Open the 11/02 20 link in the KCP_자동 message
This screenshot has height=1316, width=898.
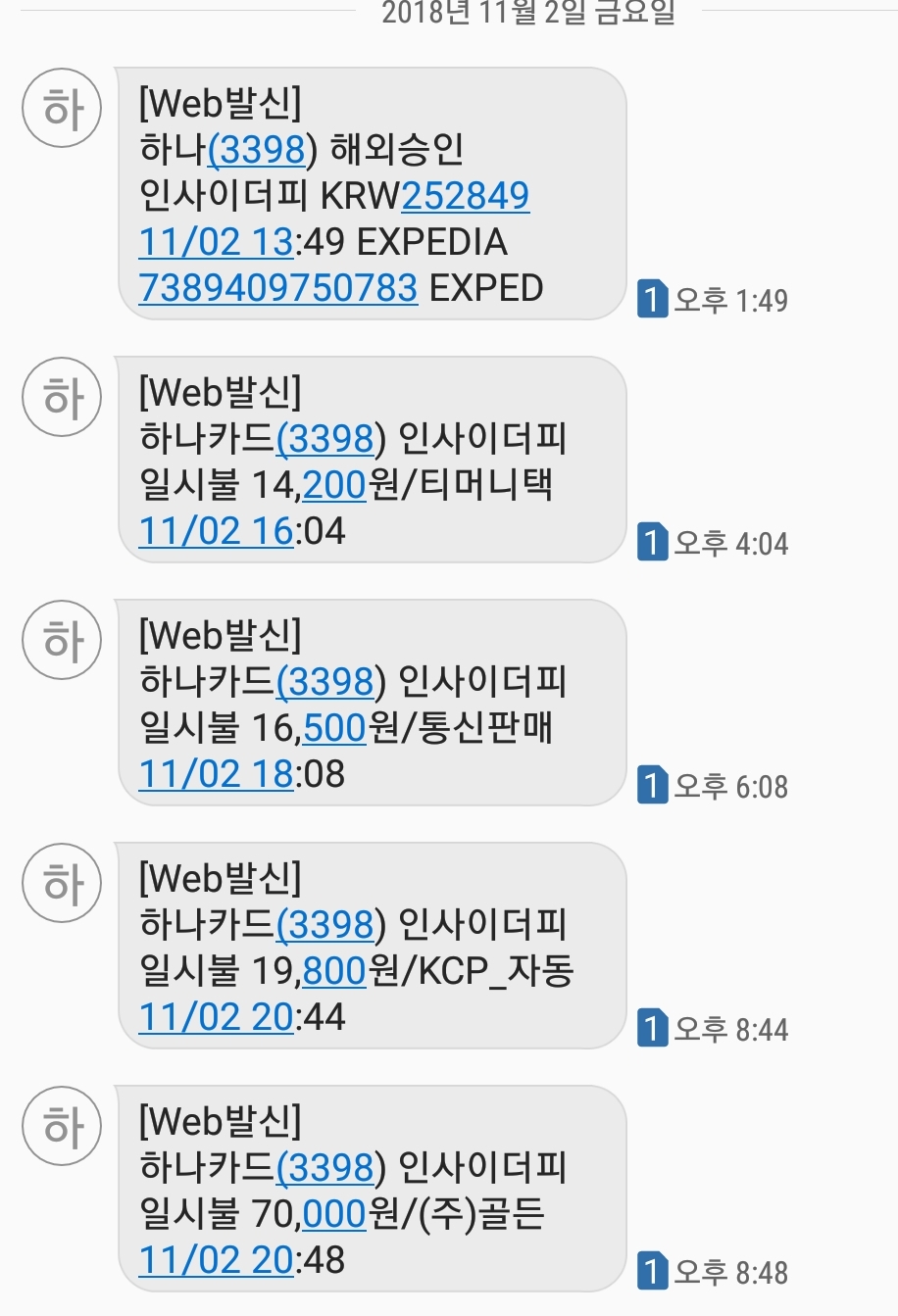[216, 1017]
